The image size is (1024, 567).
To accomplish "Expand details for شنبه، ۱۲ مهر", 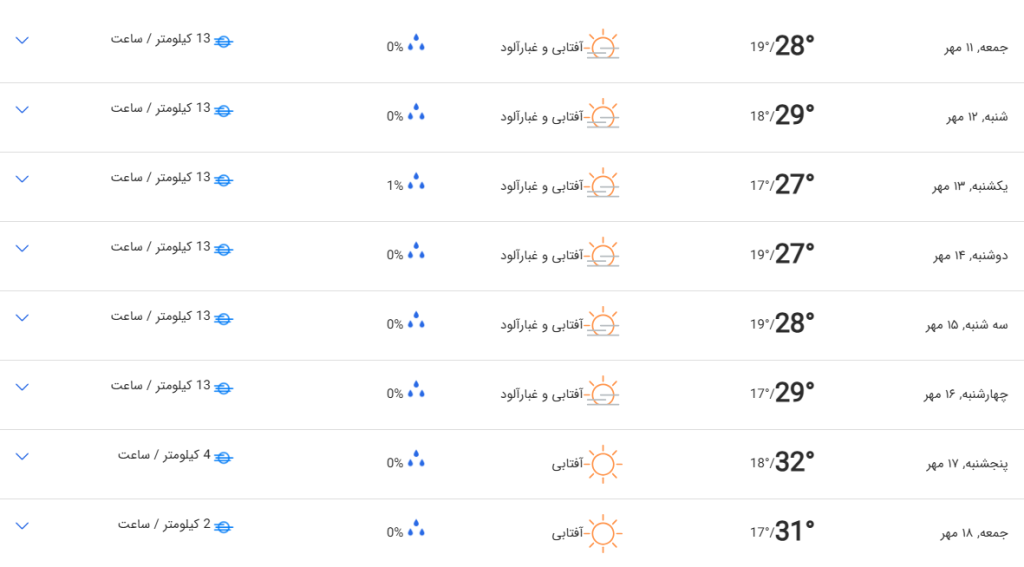I will coord(23,109).
